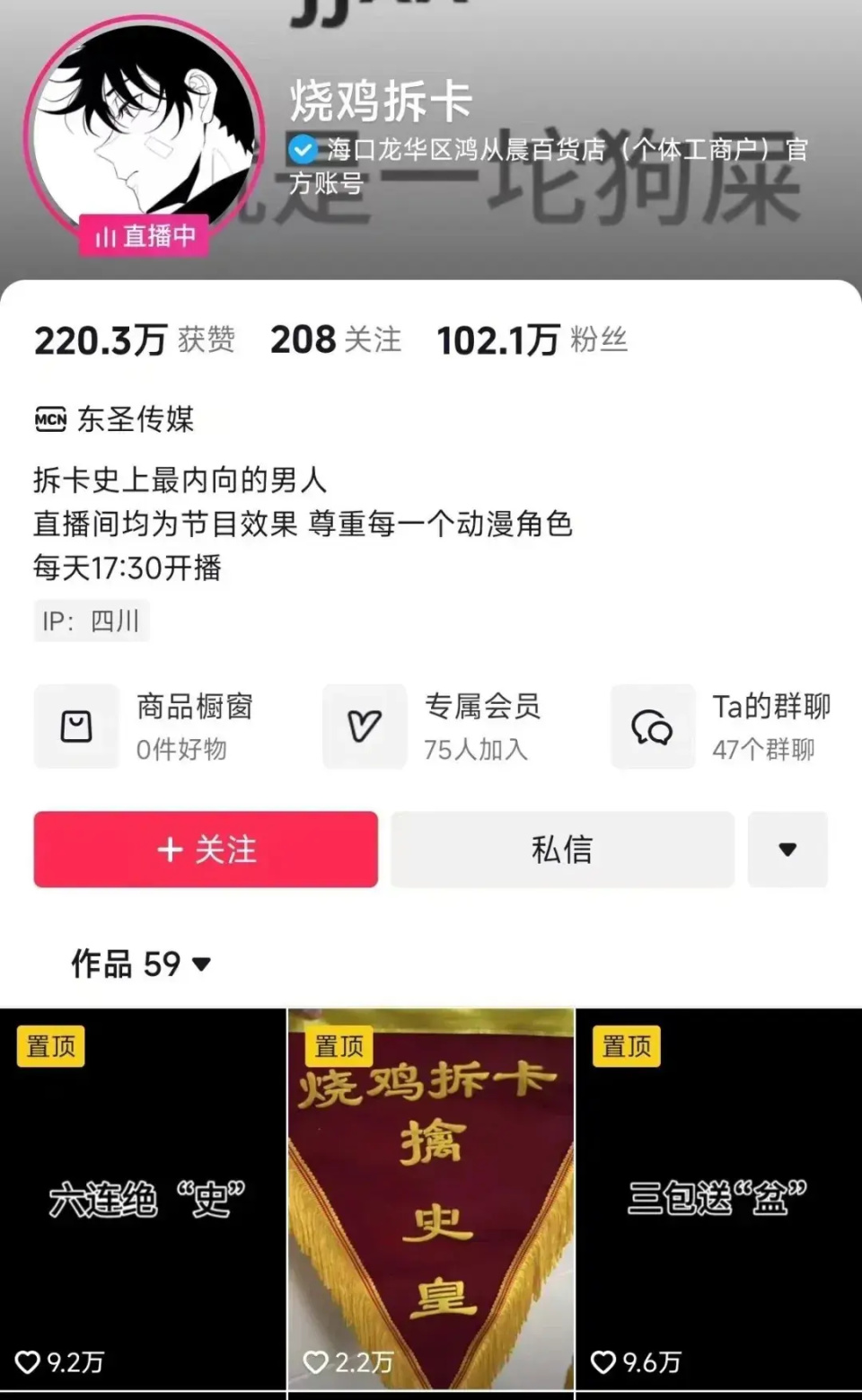Open pinned banner video 擒史皇
Viewport: 862px width, 1400px height.
431,1199
